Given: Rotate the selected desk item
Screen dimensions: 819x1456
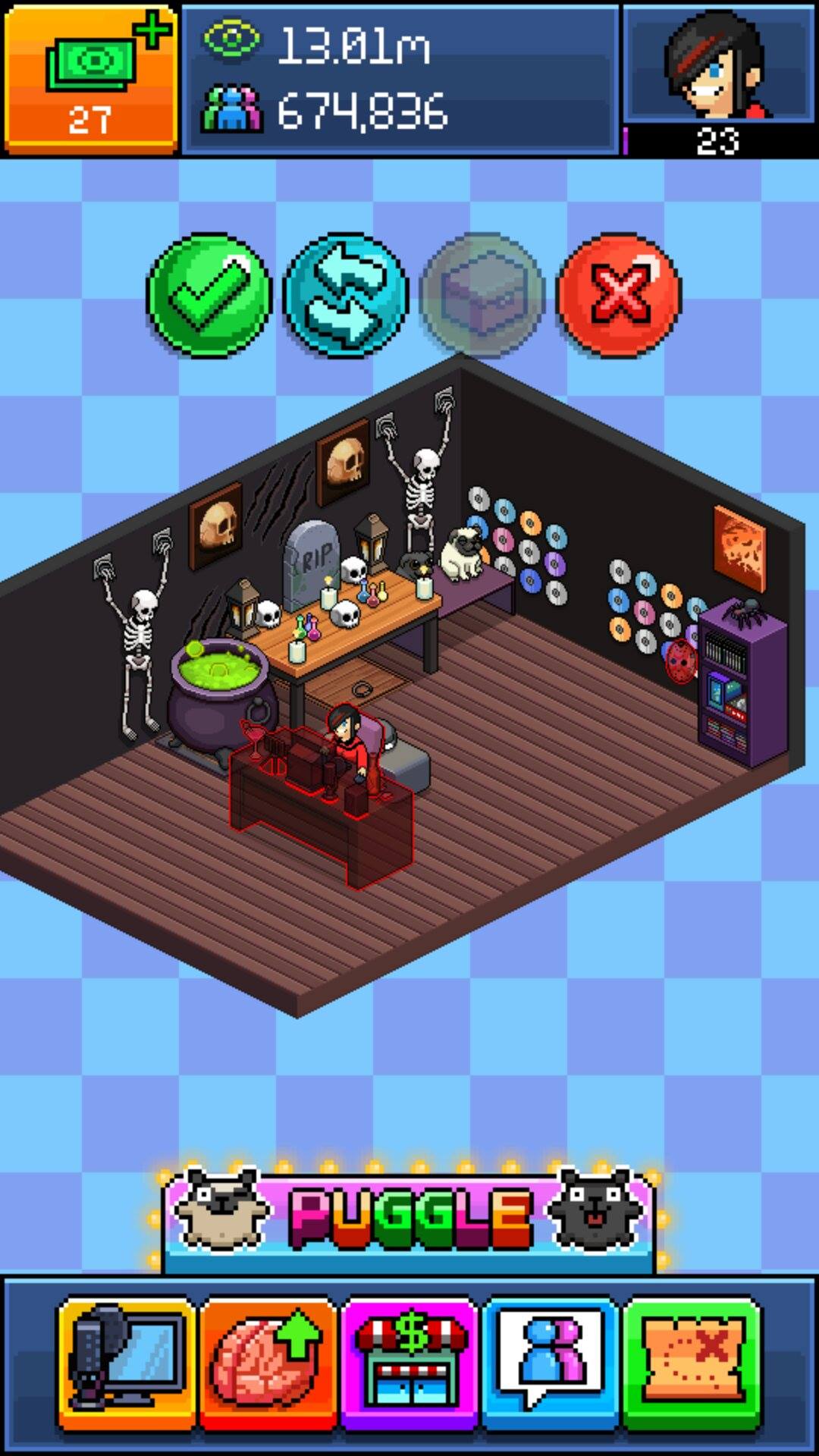Looking at the screenshot, I should 345,295.
